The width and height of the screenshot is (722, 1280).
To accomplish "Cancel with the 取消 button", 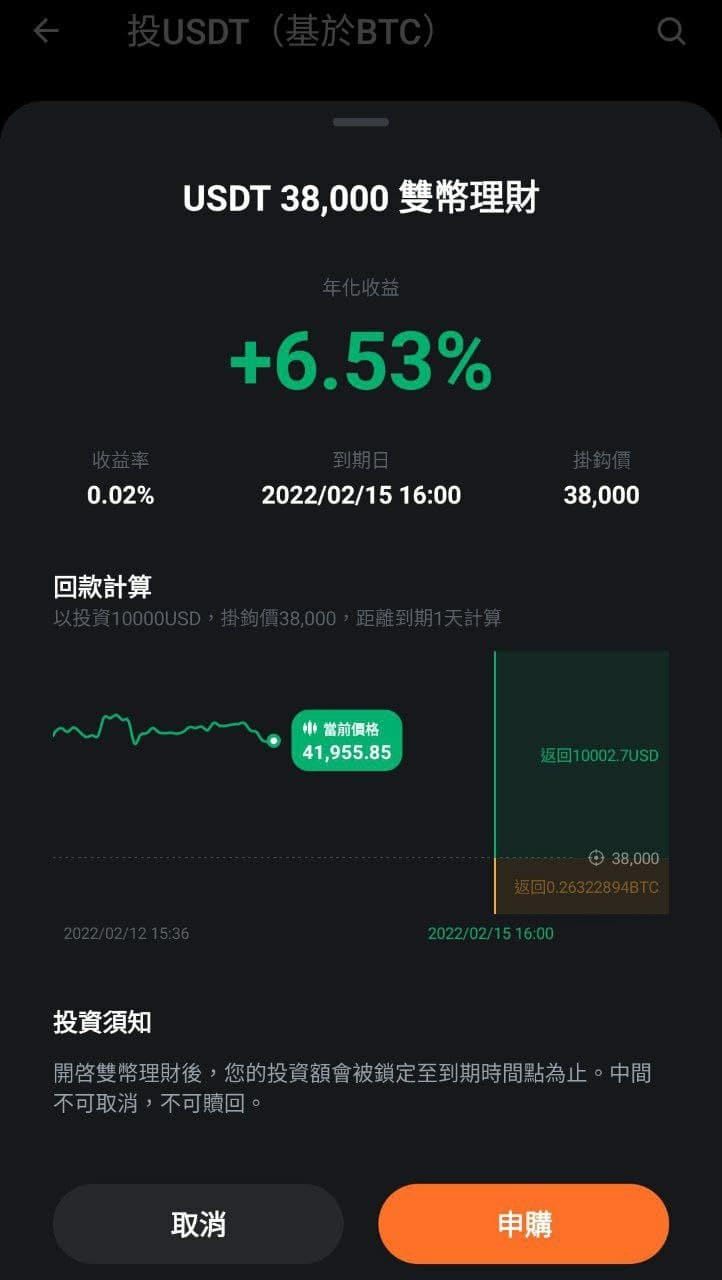I will [x=198, y=1224].
